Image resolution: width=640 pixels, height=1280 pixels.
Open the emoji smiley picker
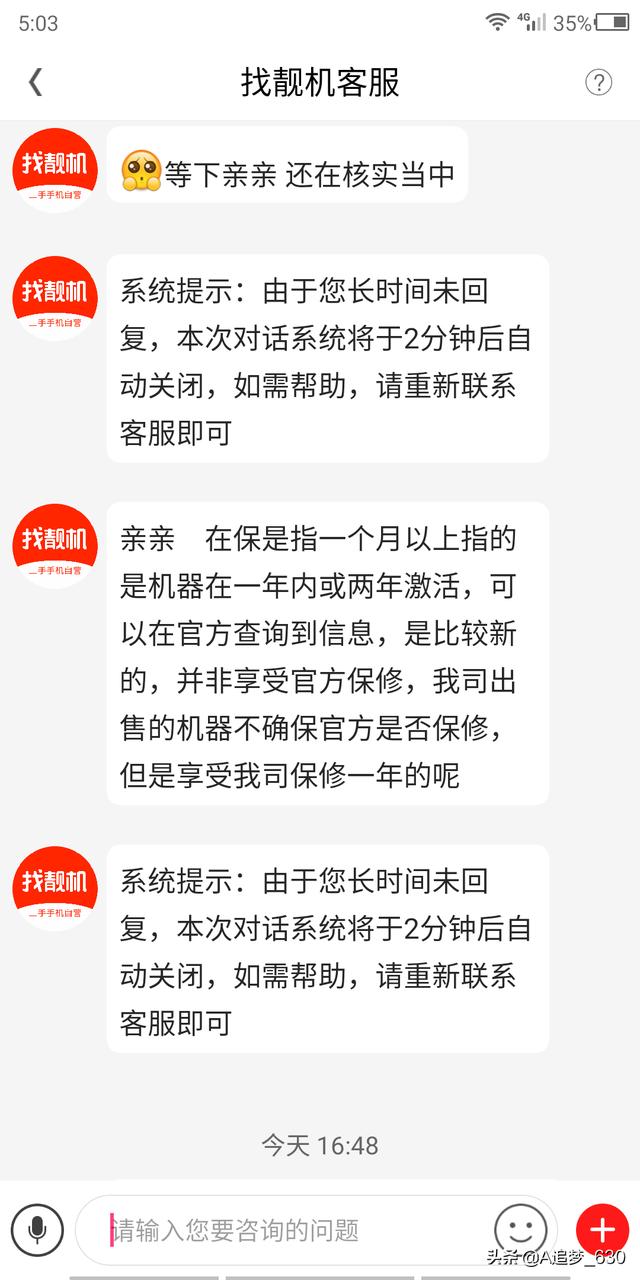click(x=520, y=1229)
